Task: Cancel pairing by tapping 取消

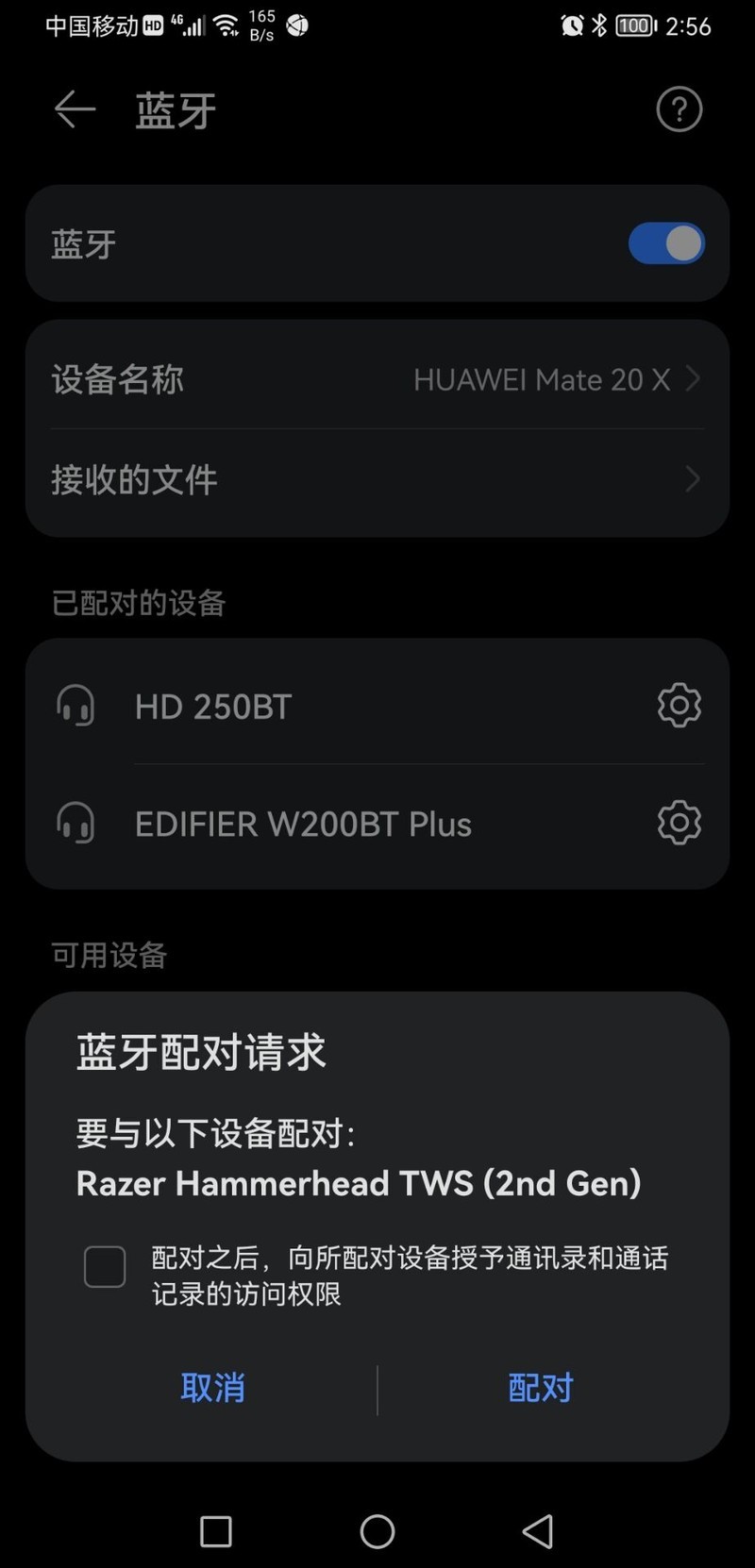Action: [x=212, y=1388]
